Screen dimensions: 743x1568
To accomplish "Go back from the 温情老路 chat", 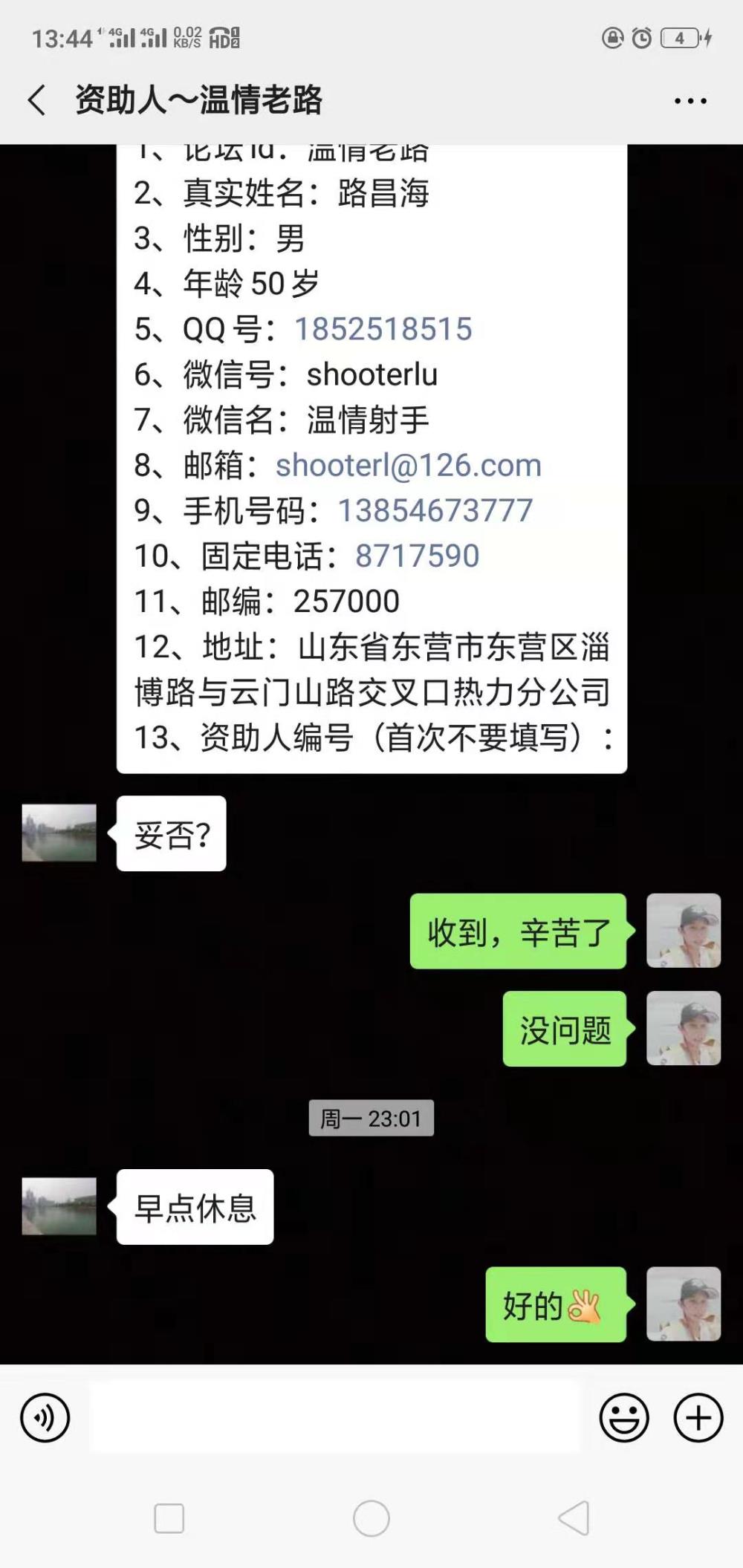I will pos(36,100).
